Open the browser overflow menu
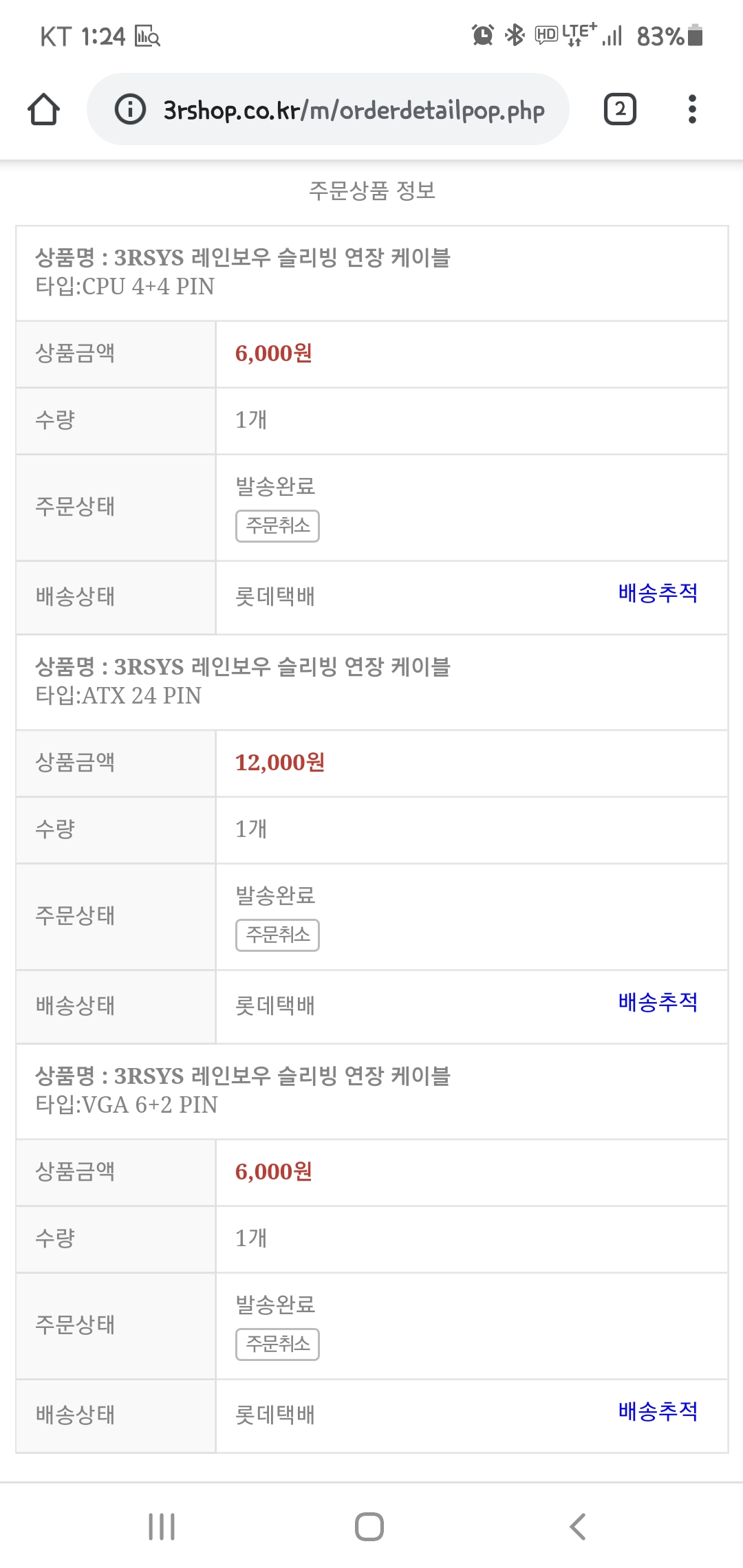Screen dimensions: 743x1568 [x=692, y=109]
